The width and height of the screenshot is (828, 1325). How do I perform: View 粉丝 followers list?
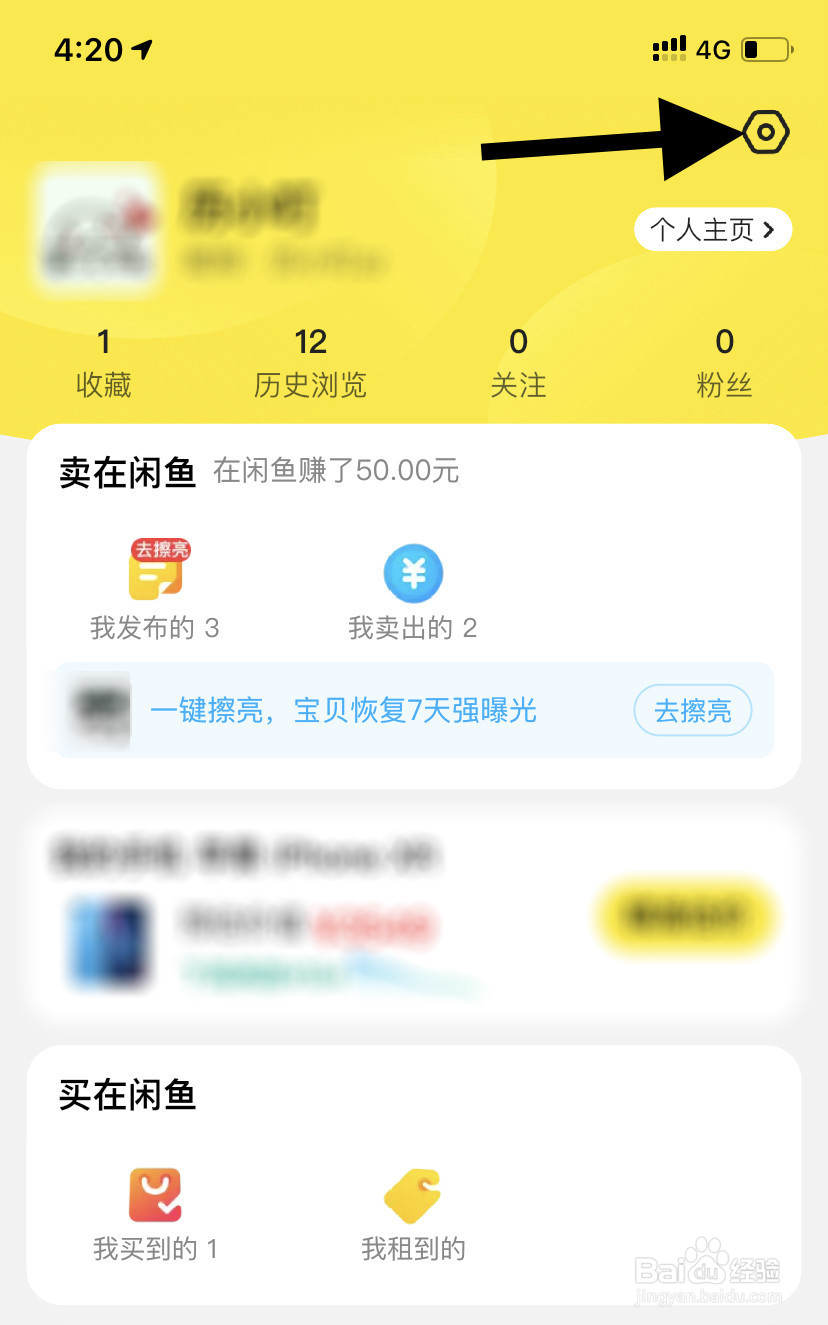[x=724, y=364]
